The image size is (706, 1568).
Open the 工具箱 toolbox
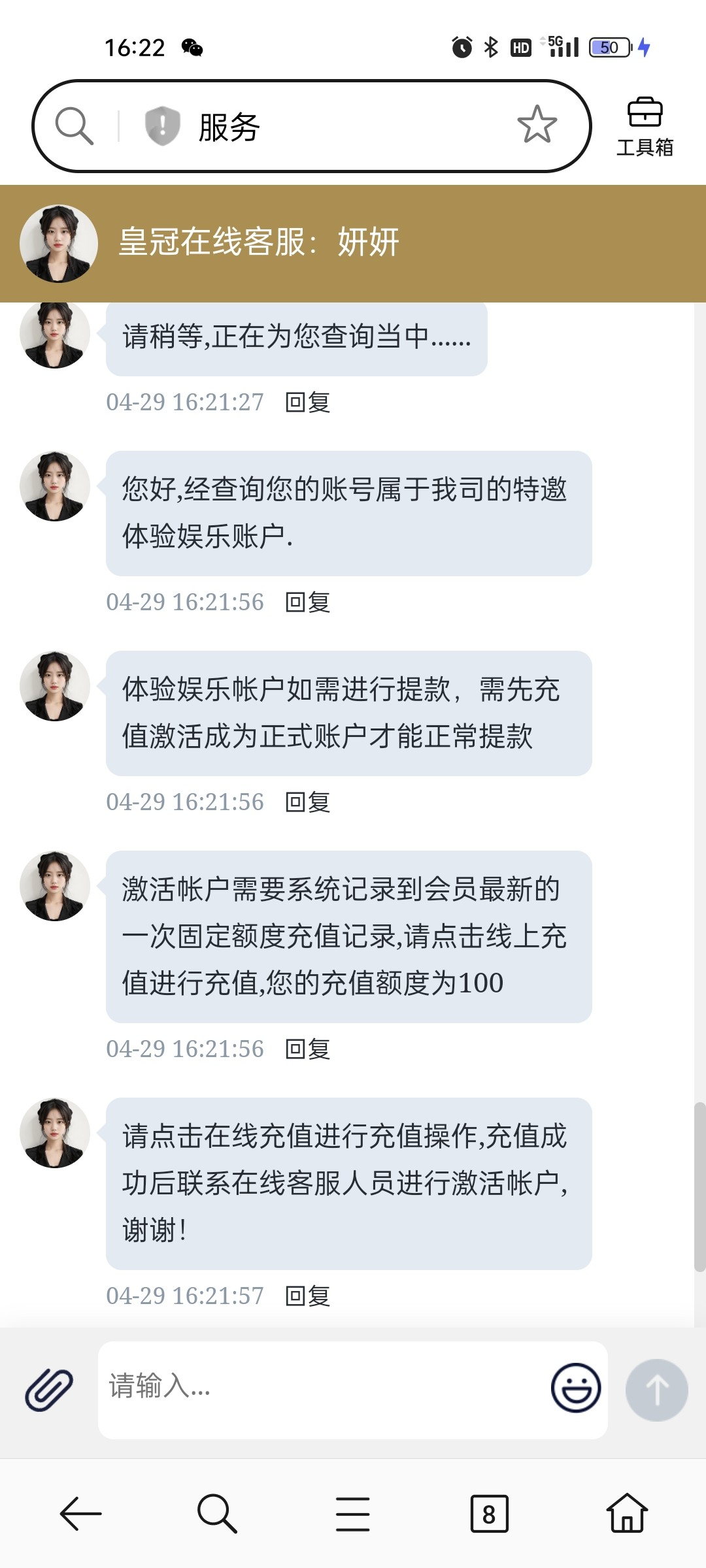645,127
